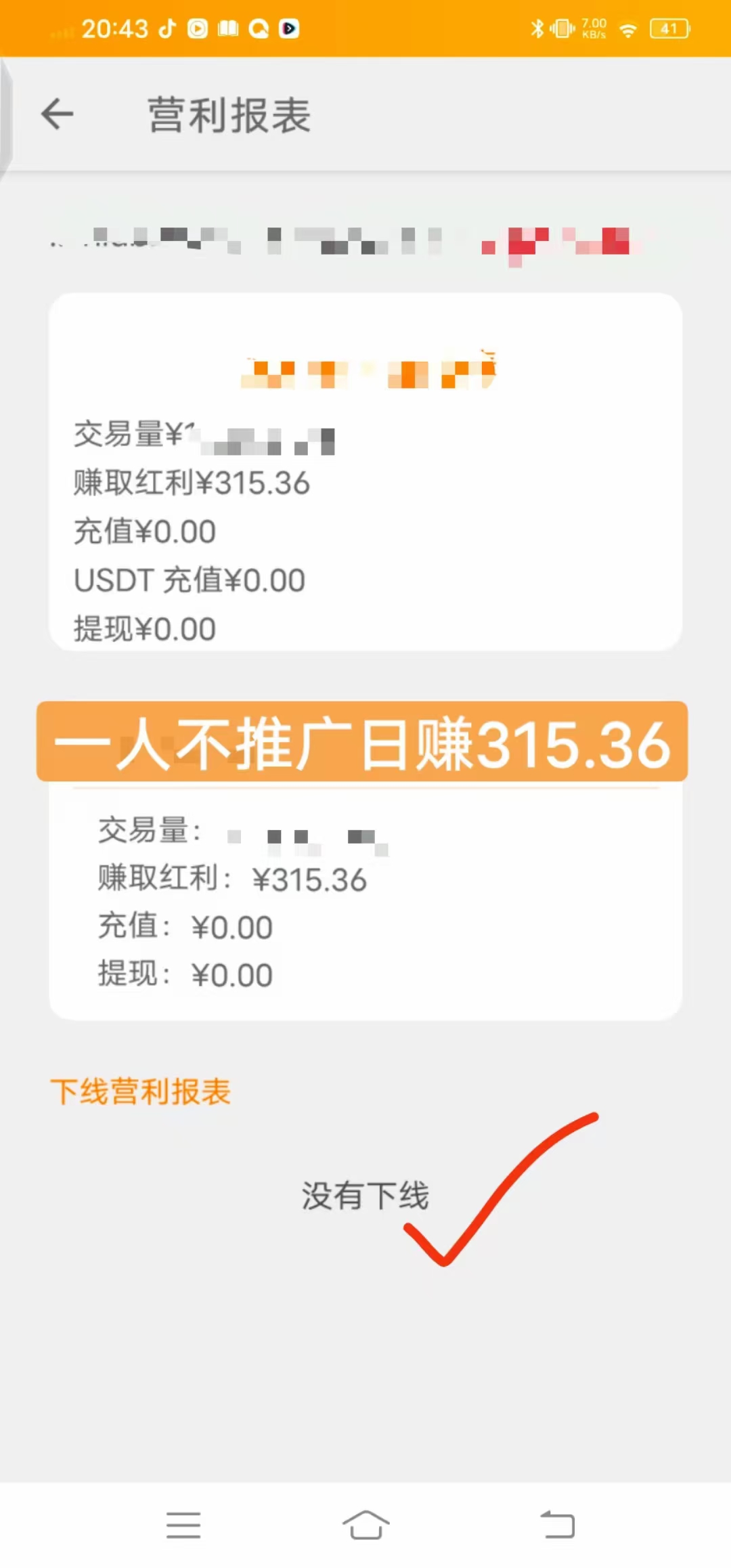731x1568 pixels.
Task: Go back from the 营利报表 page
Action: click(58, 114)
